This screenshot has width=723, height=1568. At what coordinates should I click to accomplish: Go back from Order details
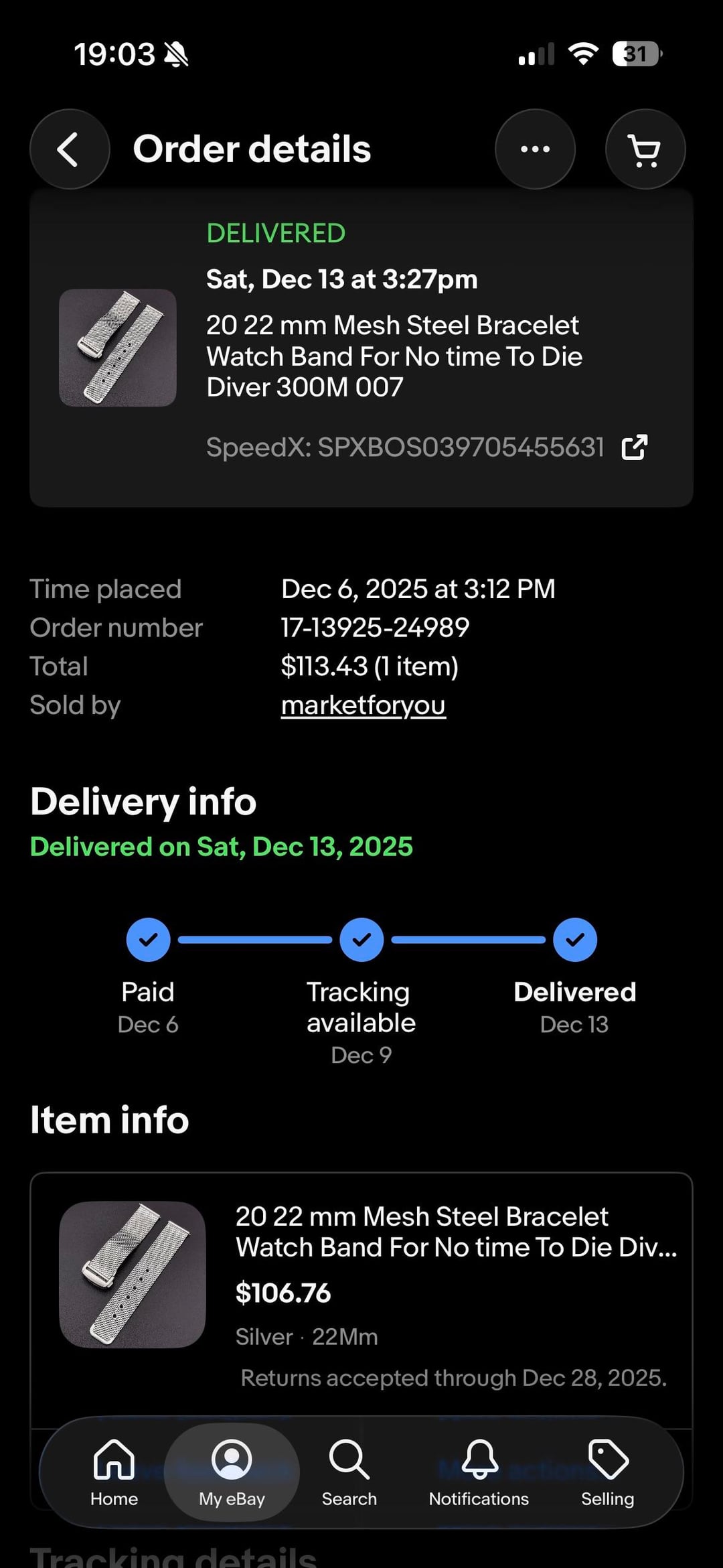[x=70, y=149]
